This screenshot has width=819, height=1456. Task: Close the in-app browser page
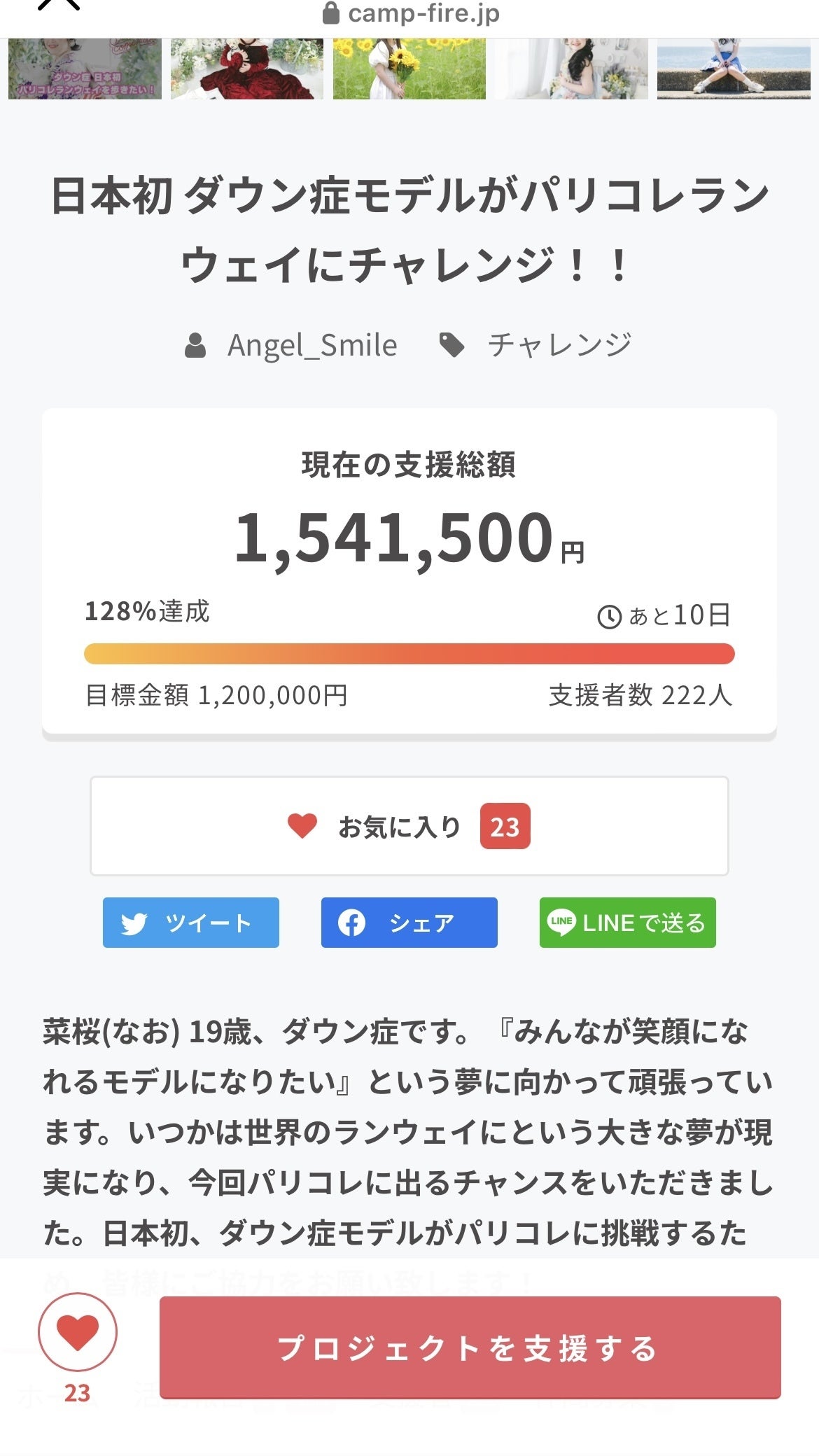pyautogui.click(x=59, y=6)
